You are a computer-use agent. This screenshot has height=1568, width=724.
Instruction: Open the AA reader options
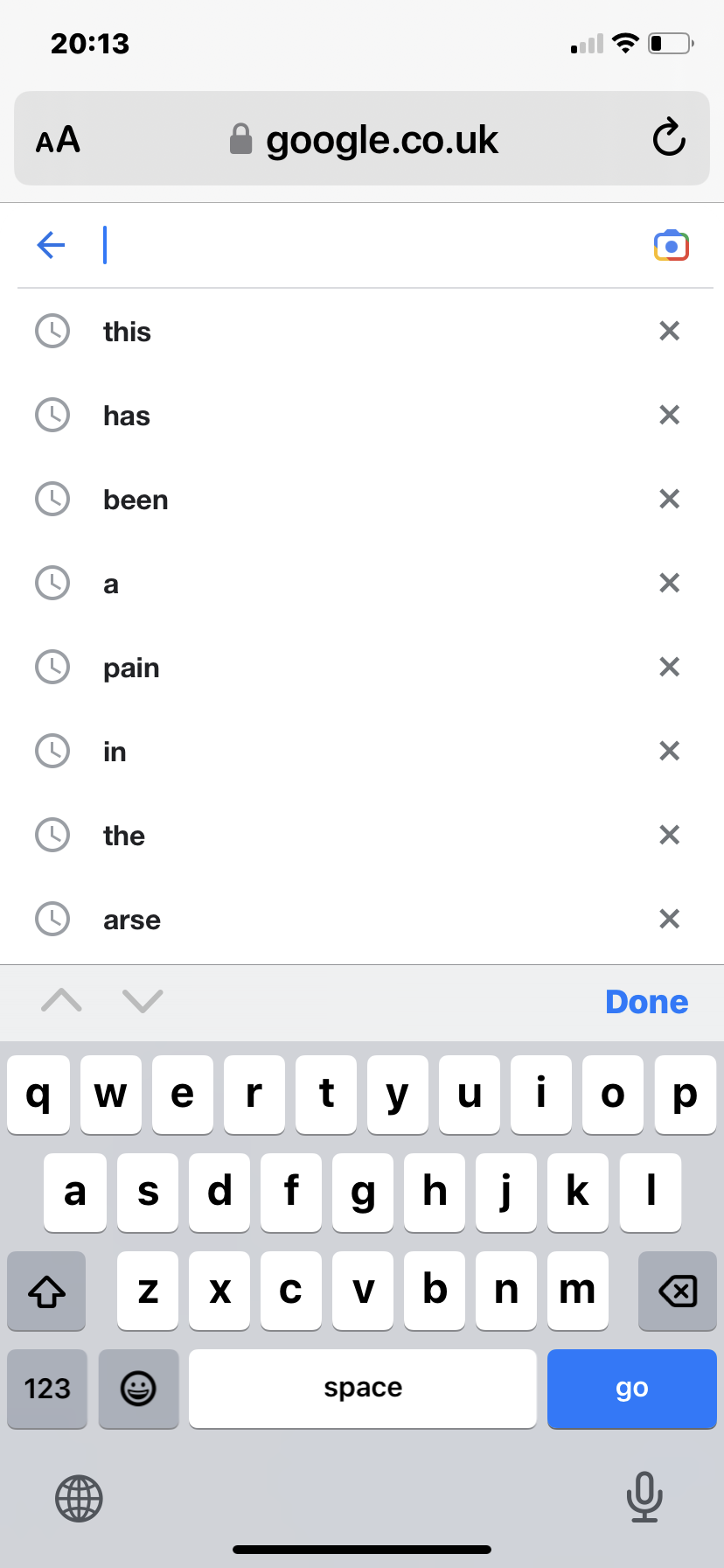tap(58, 139)
